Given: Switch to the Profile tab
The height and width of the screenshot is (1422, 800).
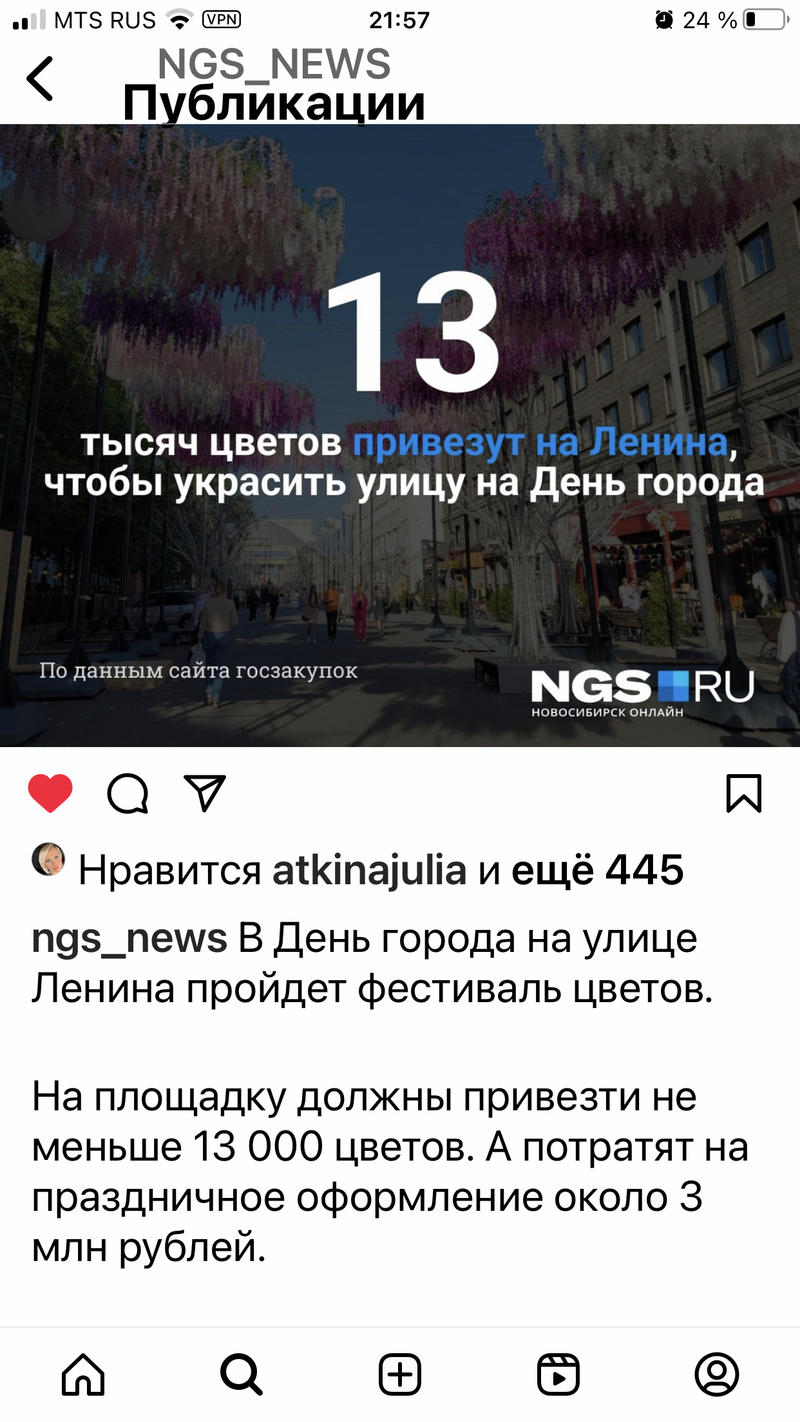Looking at the screenshot, I should click(x=716, y=1373).
